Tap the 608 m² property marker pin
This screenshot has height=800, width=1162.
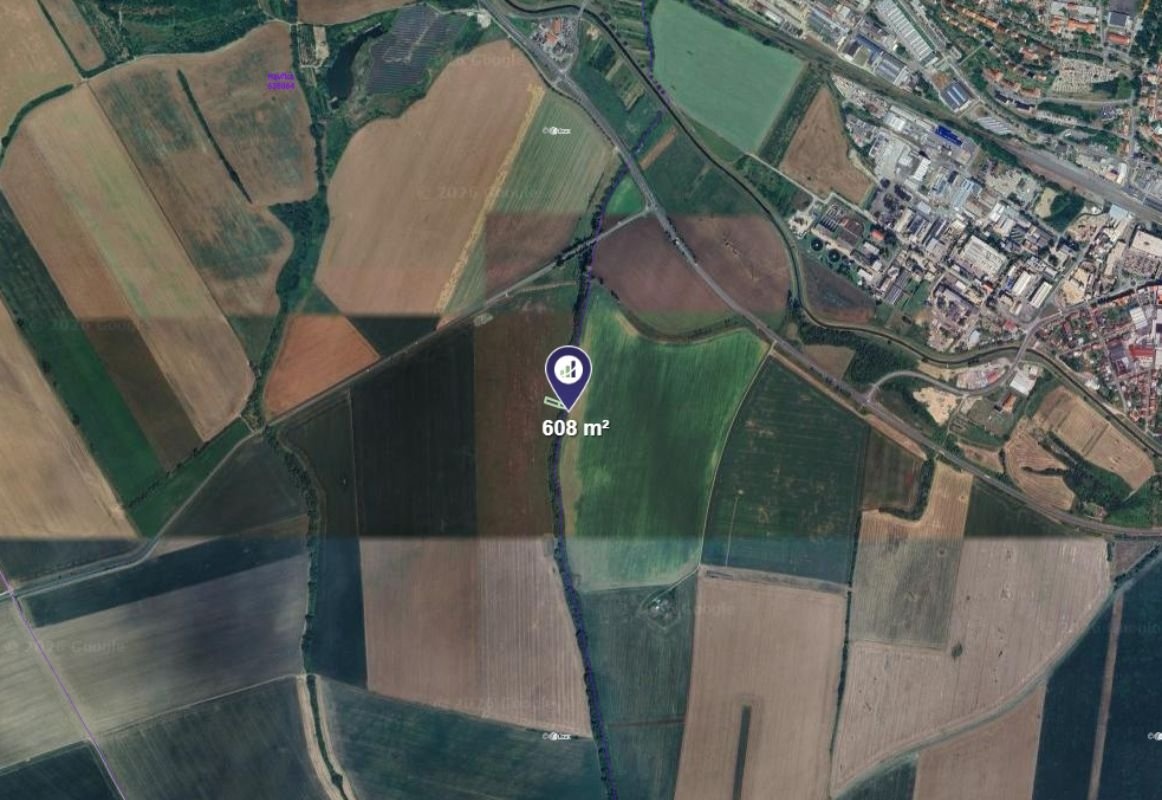click(568, 372)
